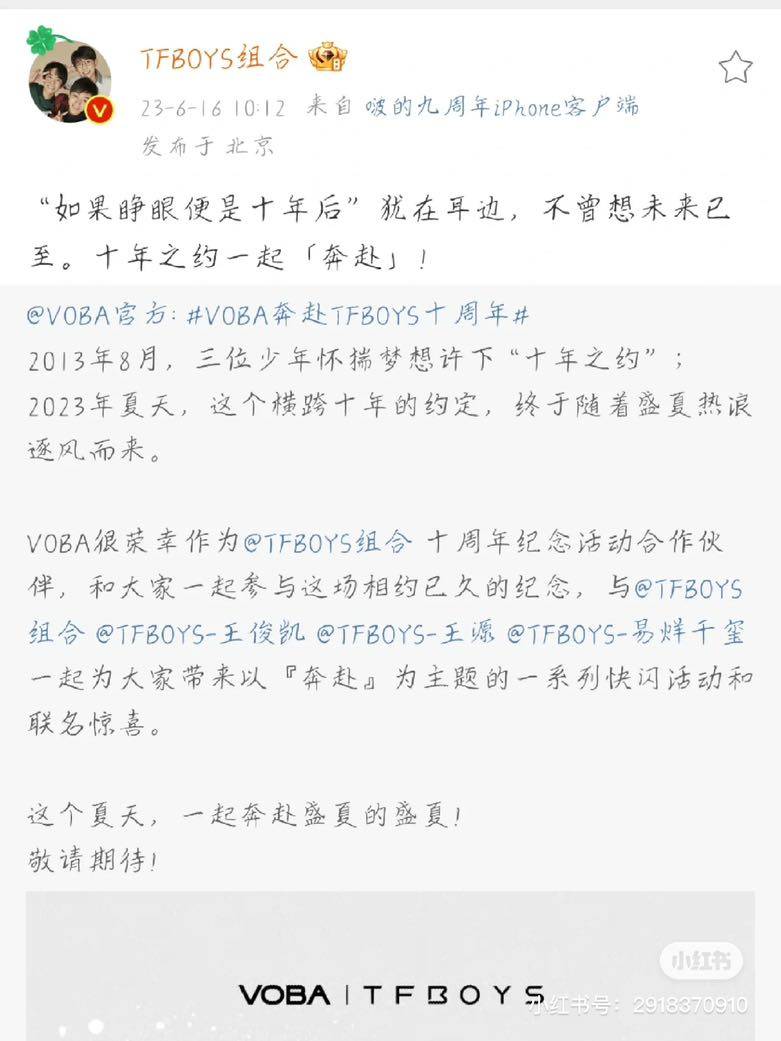Open hashtag #VOBA奔赴TFBOYS十周年#

[358, 316]
